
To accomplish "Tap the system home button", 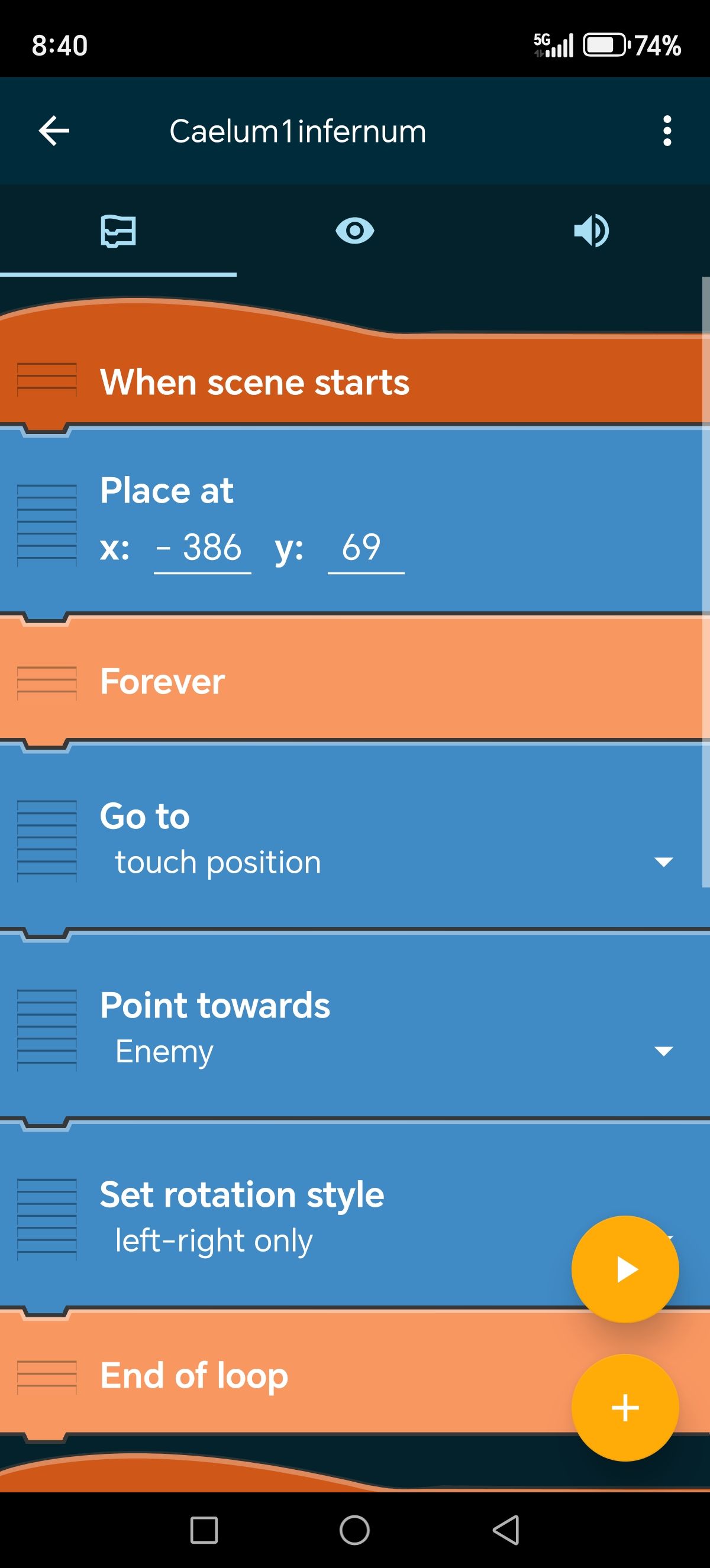I will tap(354, 1530).
